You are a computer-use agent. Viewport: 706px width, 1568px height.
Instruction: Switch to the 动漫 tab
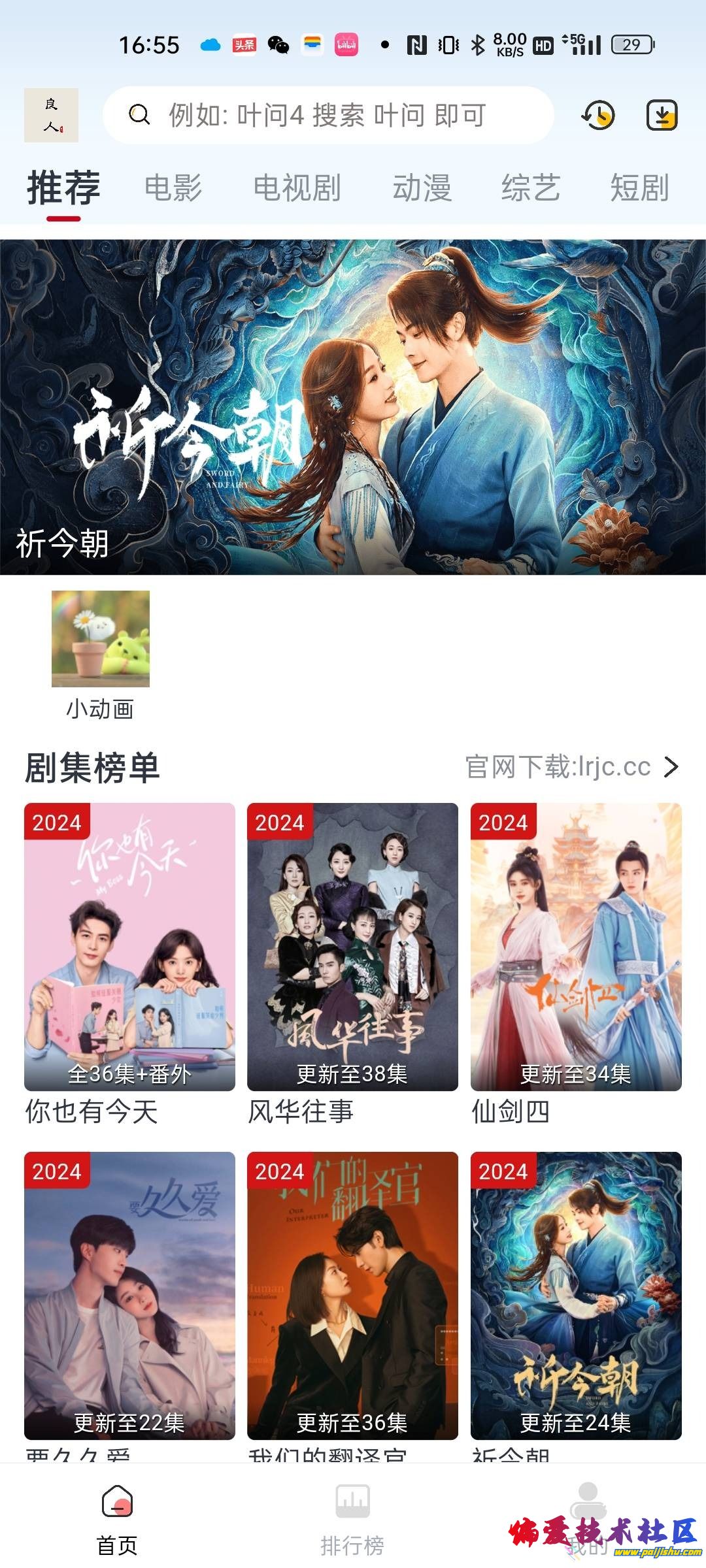pyautogui.click(x=422, y=188)
